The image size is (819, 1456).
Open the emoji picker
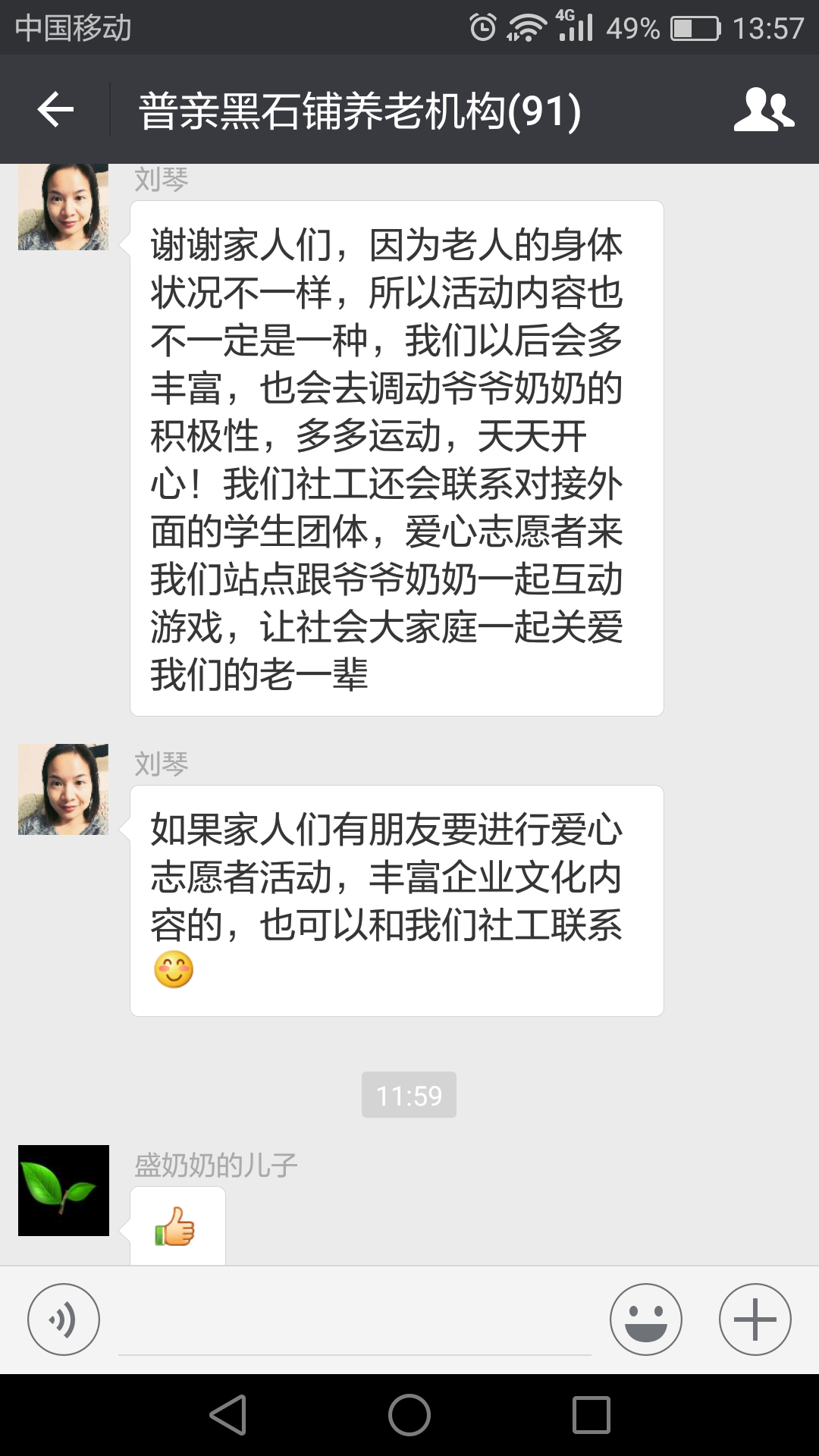[x=645, y=1319]
